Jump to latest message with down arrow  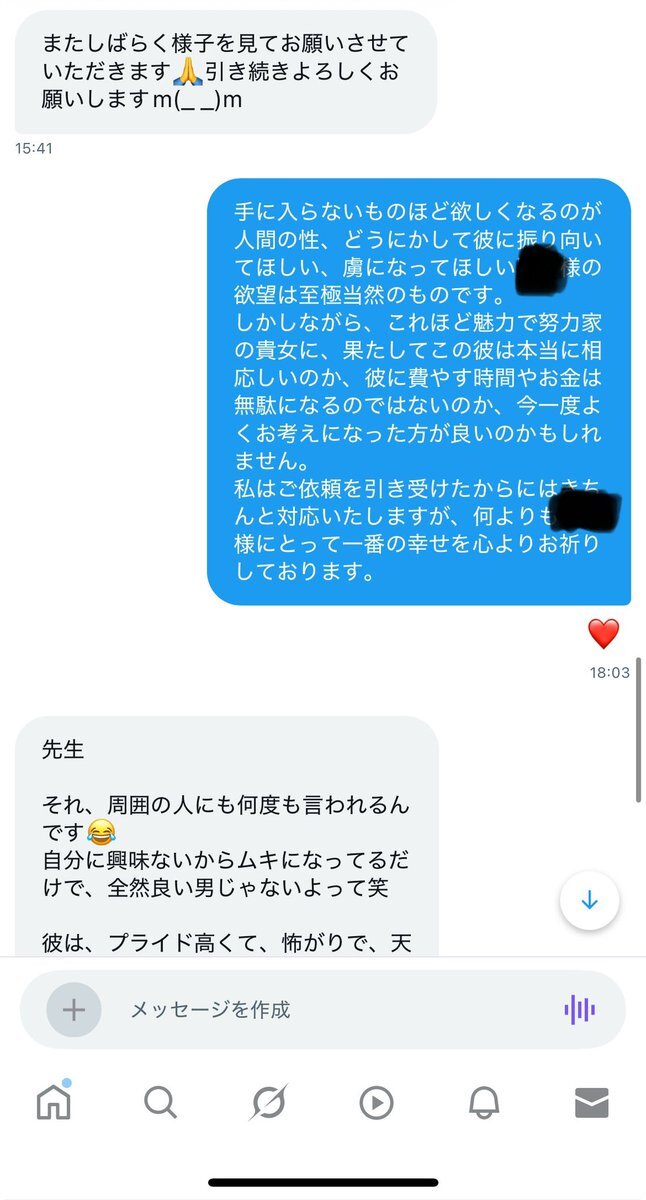coord(589,901)
